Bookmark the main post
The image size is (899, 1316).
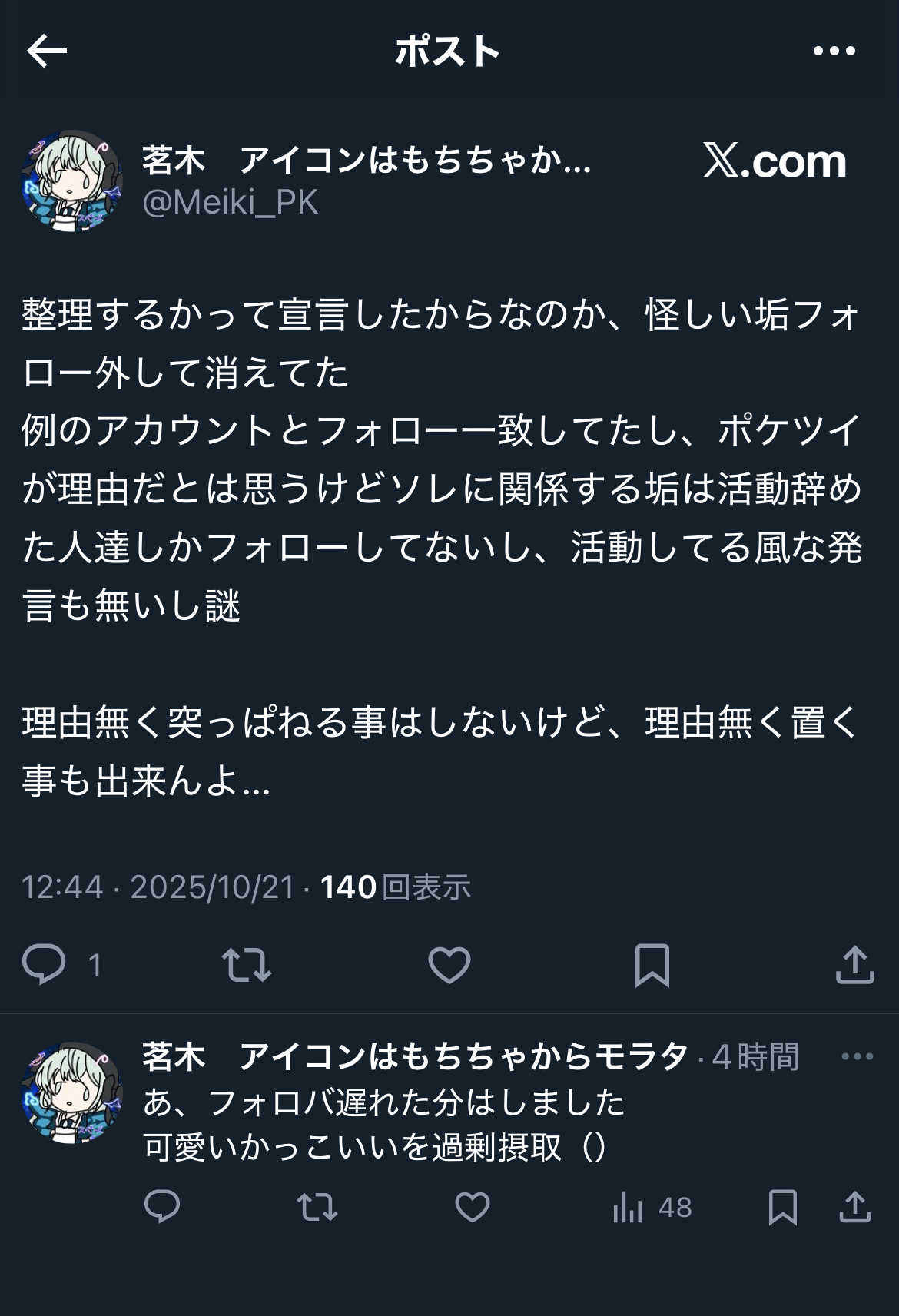click(x=652, y=964)
